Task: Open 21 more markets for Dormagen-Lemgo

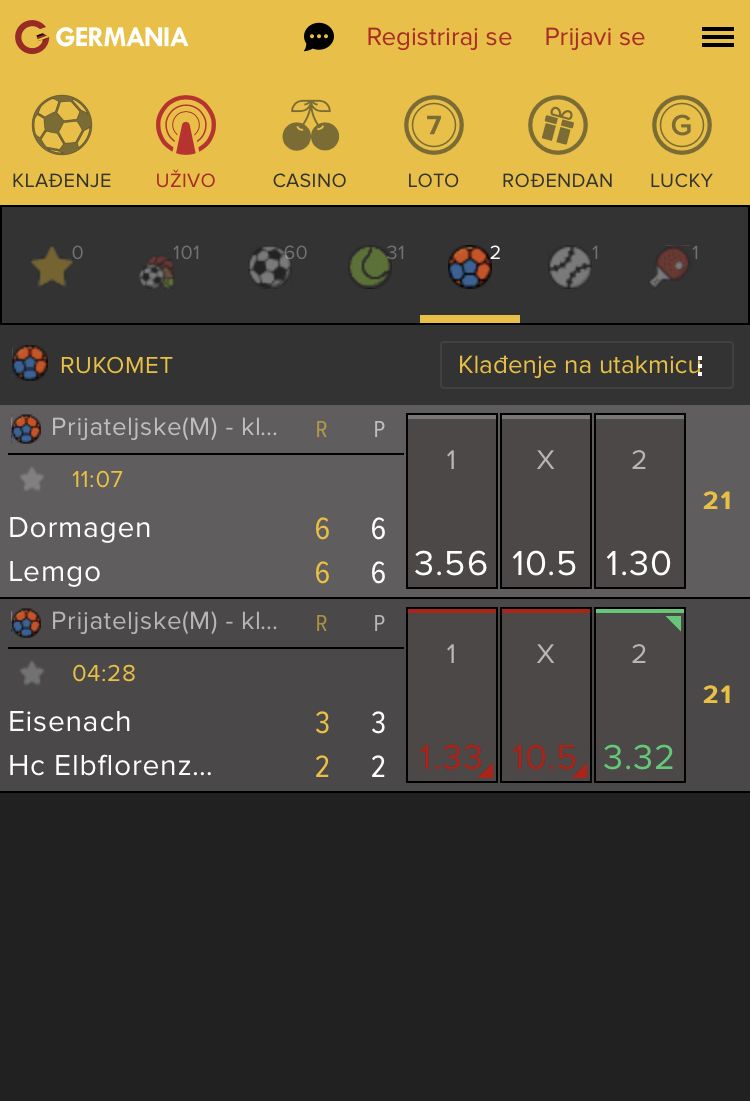Action: pos(717,500)
